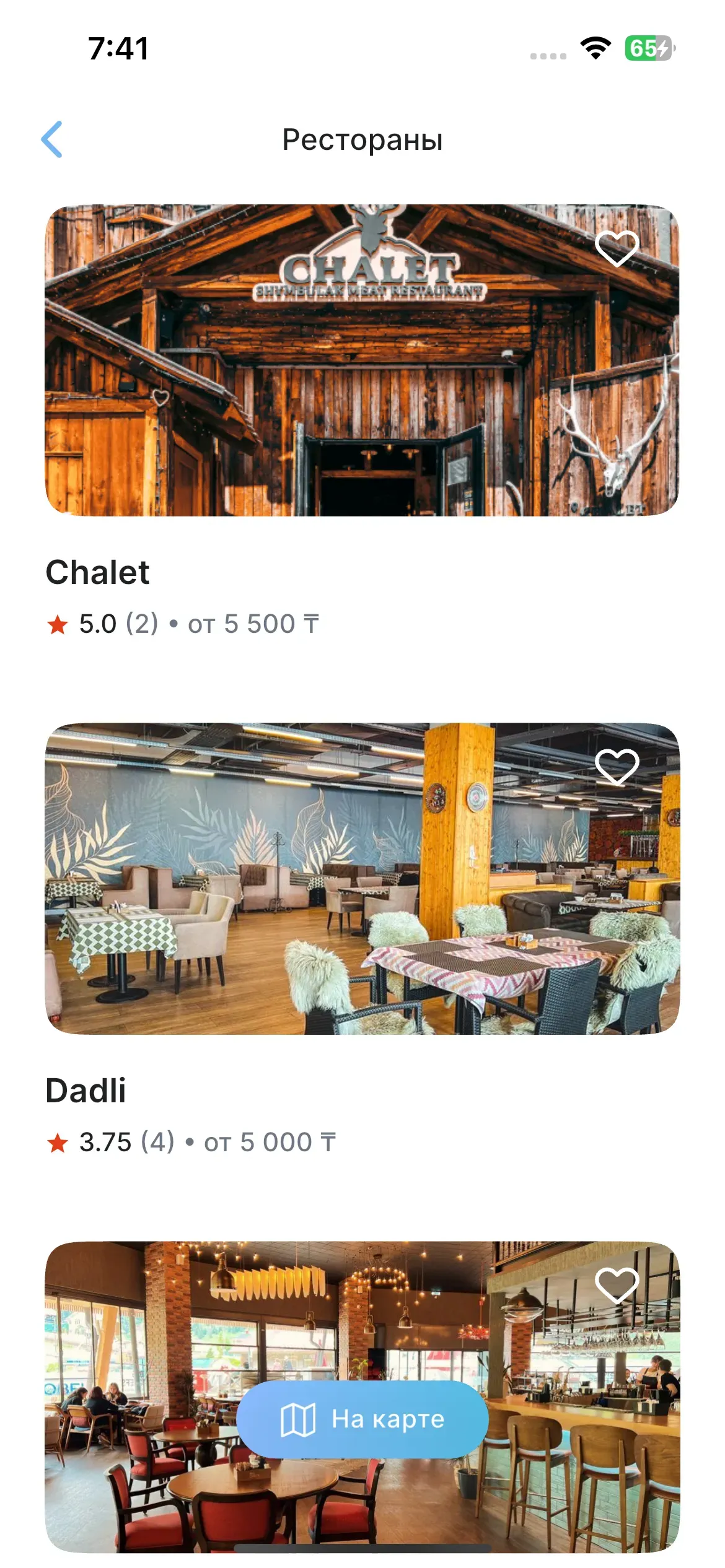Favorite the third restaurant with the heart icon
The image size is (725, 1568).
617,1284
